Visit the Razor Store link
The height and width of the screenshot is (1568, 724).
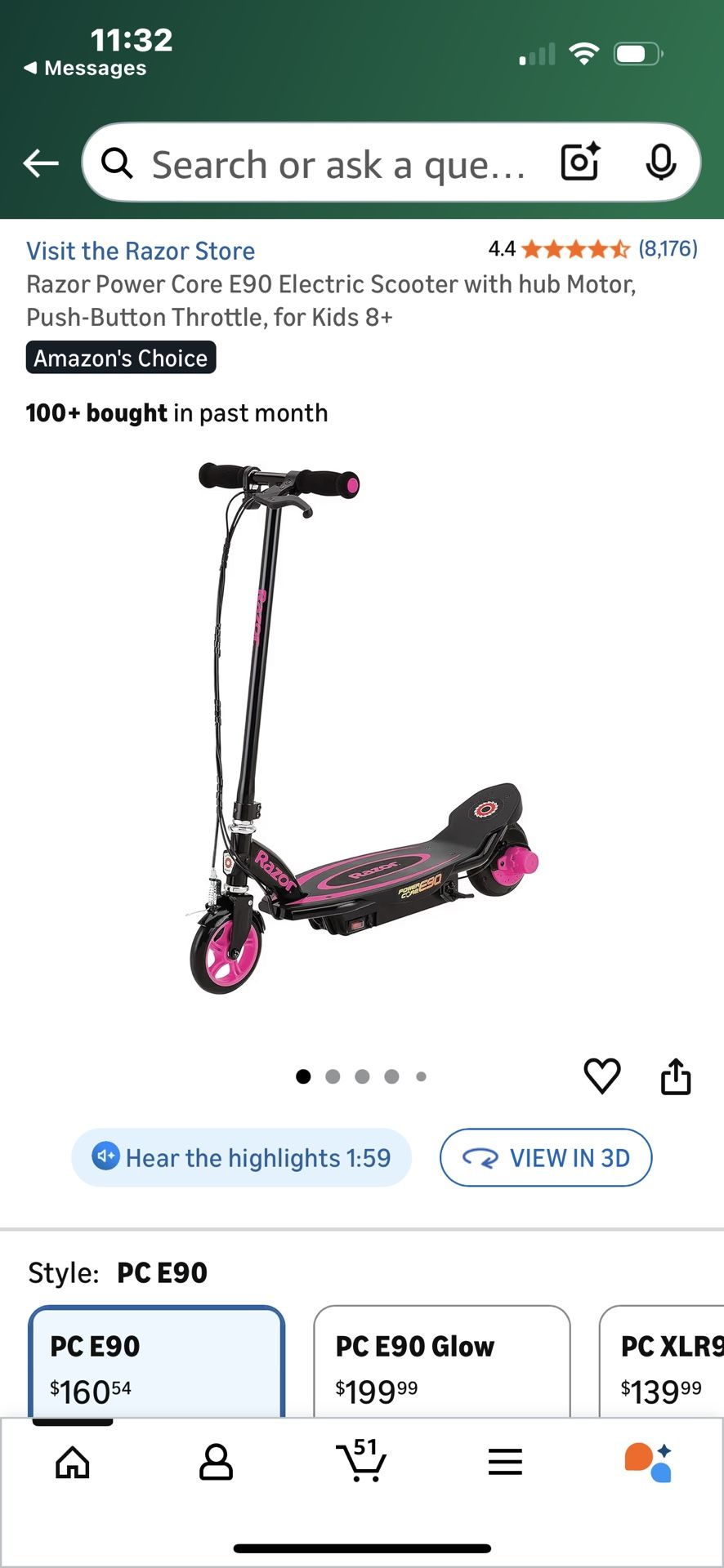point(141,251)
